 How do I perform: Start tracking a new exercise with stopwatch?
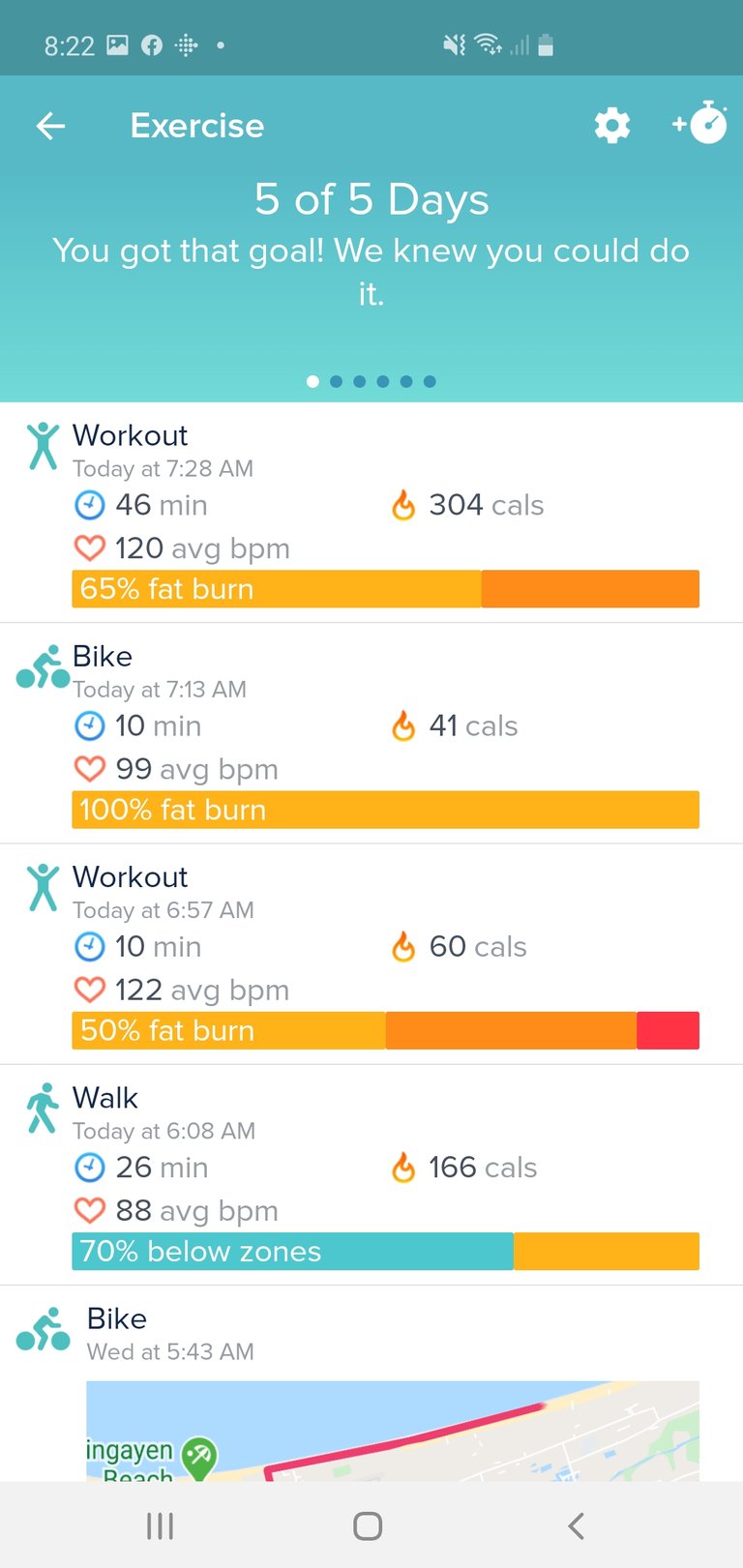pos(699,123)
